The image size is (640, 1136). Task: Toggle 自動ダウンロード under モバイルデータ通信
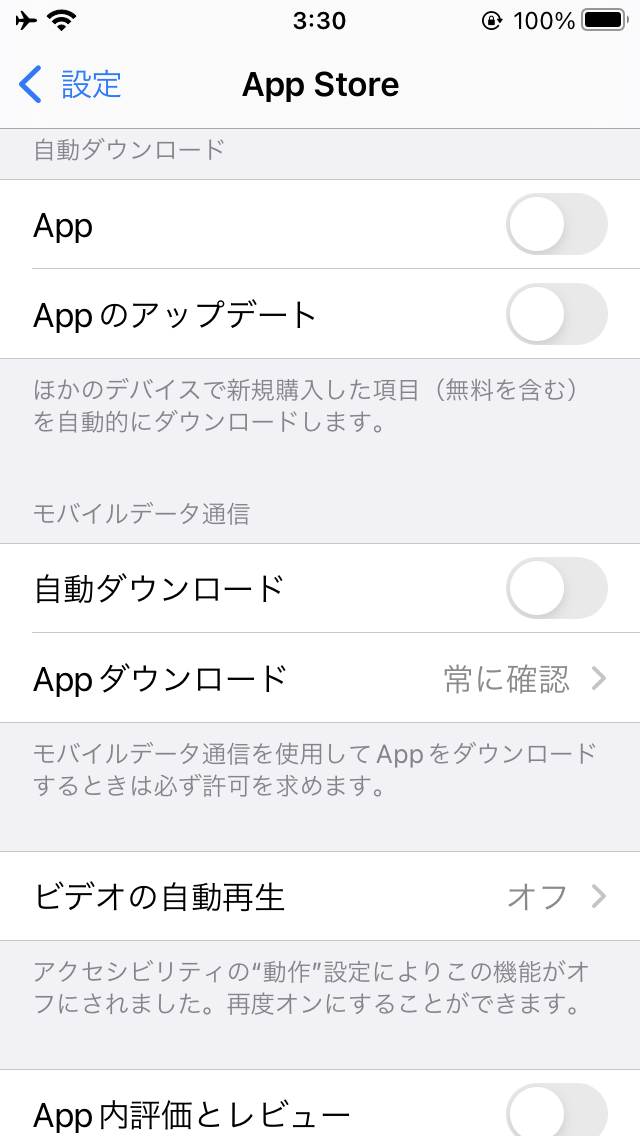556,588
